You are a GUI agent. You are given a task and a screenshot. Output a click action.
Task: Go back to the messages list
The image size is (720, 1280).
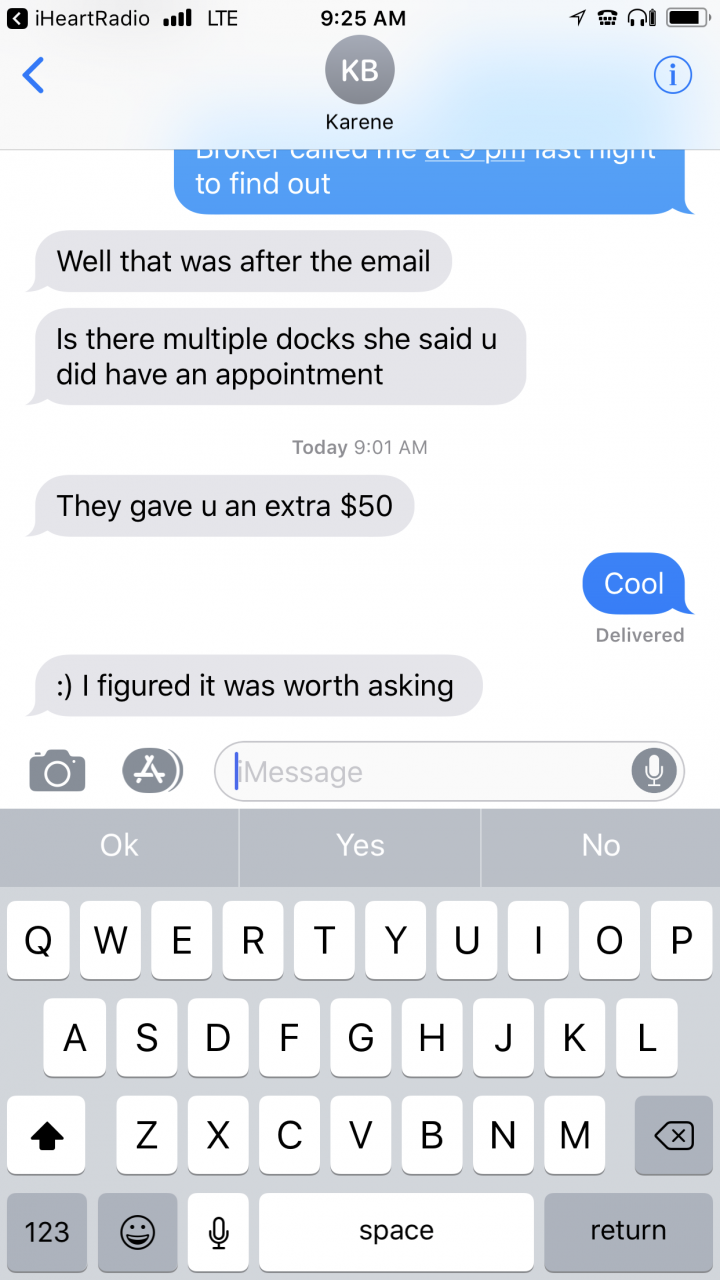(x=34, y=75)
